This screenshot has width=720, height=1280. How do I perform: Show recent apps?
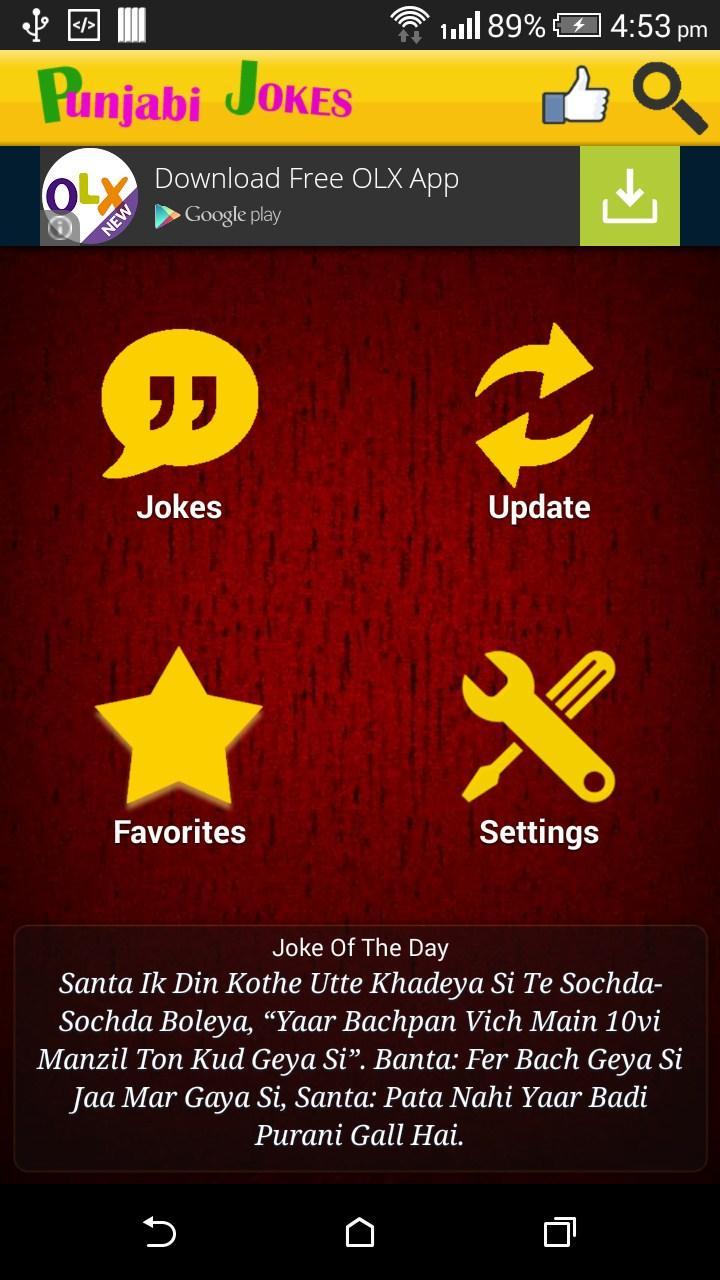[x=559, y=1232]
